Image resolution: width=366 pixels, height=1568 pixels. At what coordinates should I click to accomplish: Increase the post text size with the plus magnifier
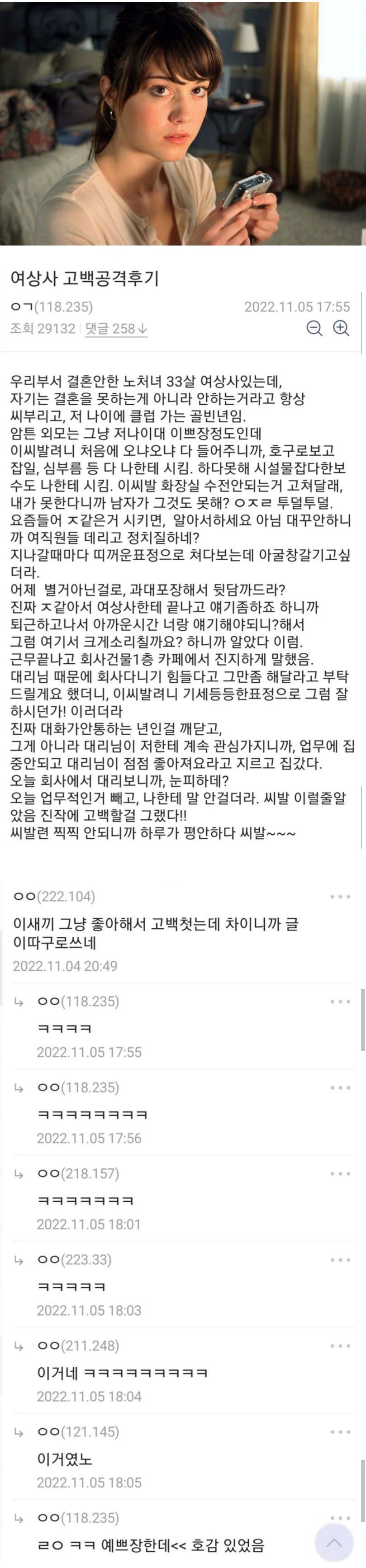(341, 329)
